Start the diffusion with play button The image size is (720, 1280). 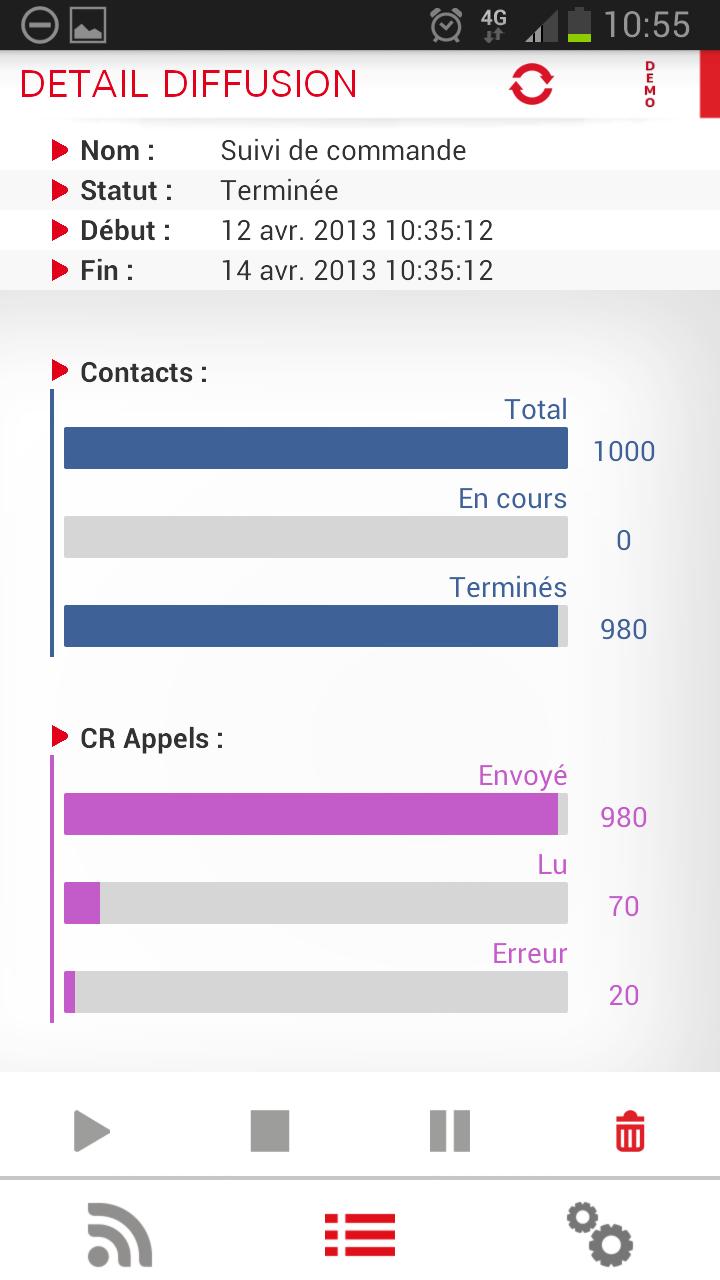91,1132
